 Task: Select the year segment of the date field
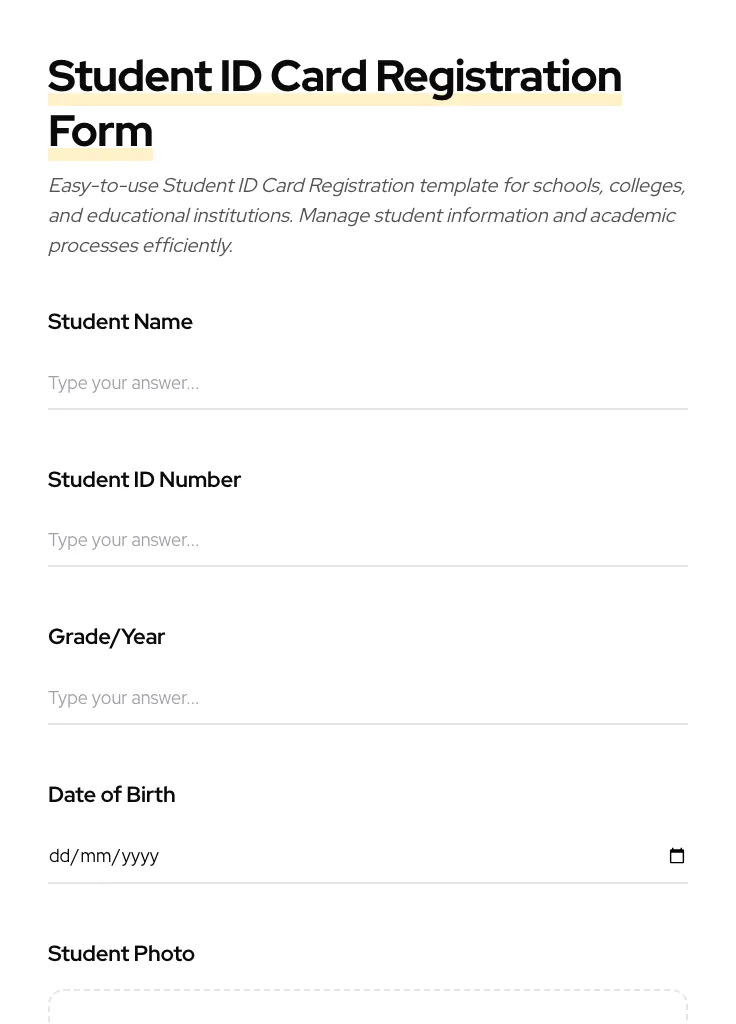[x=140, y=856]
